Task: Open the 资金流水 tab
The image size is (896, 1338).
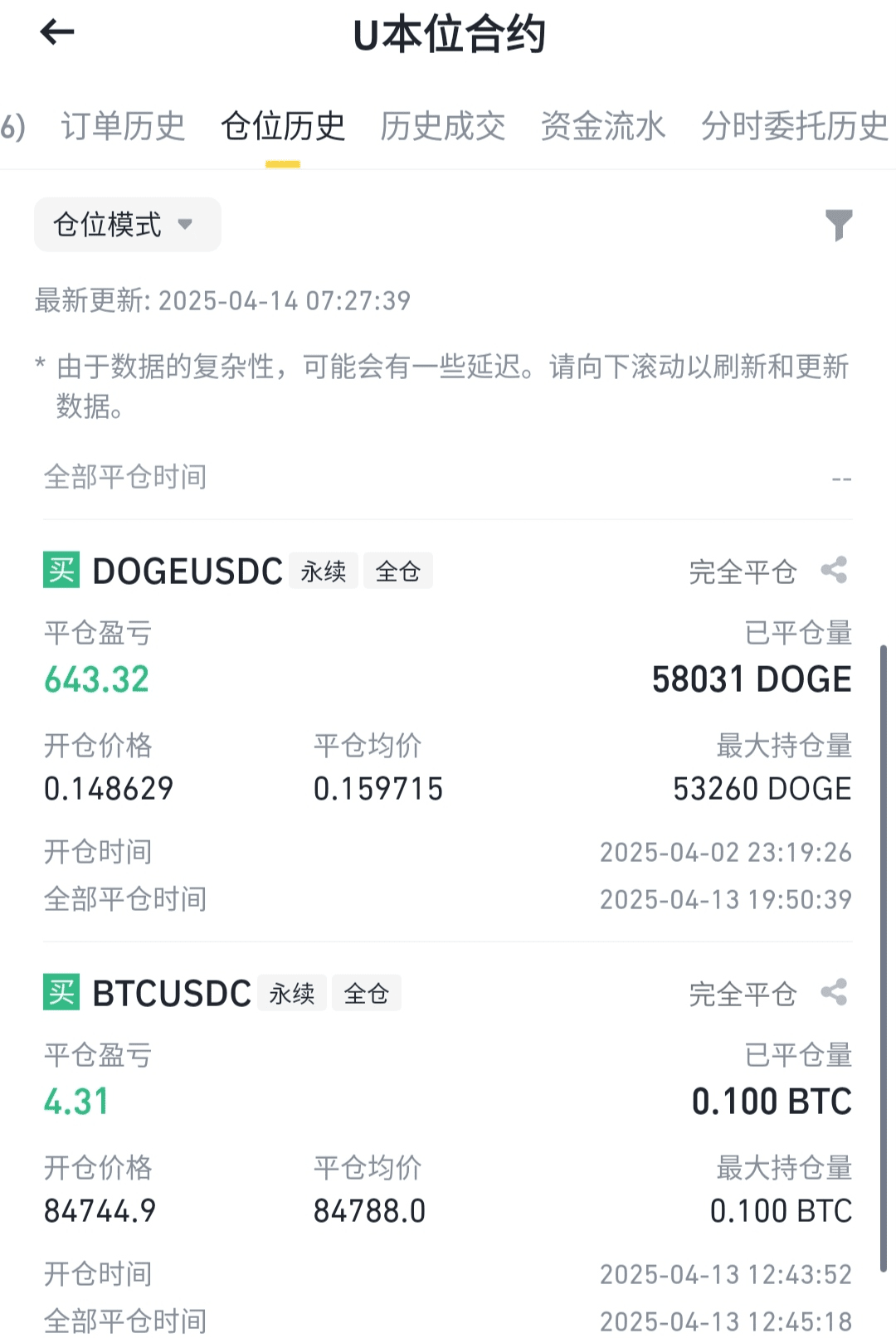Action: point(603,127)
